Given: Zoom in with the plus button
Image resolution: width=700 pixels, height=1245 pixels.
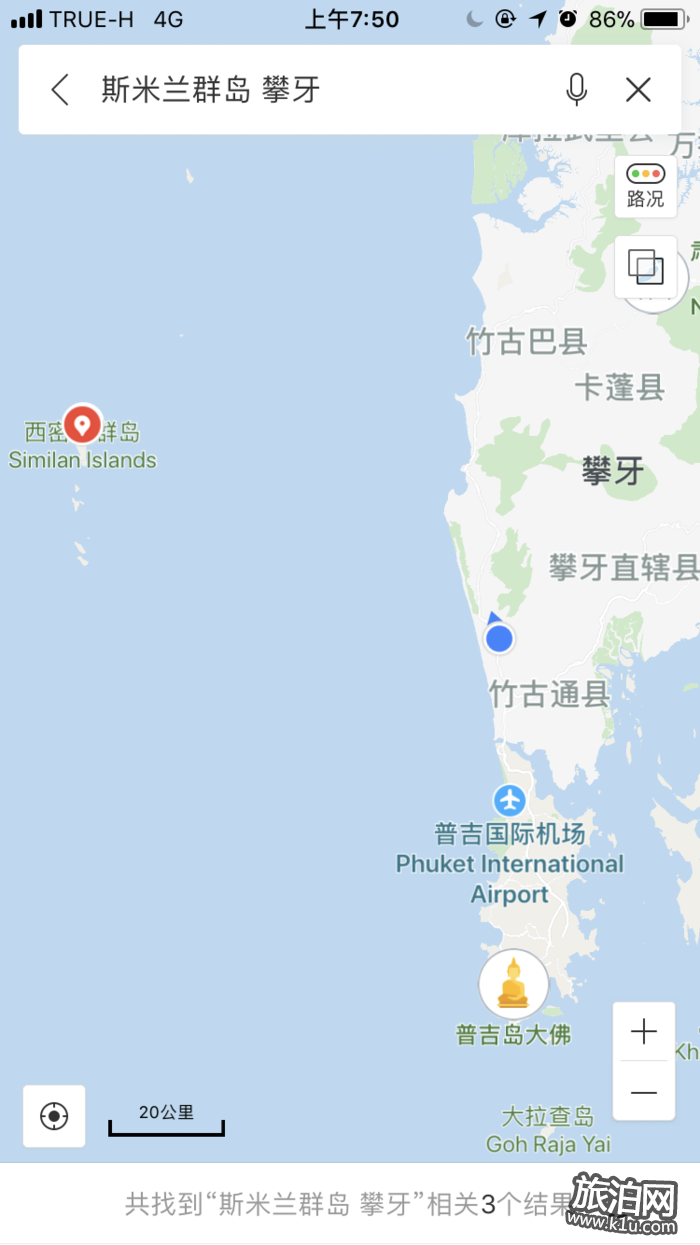Looking at the screenshot, I should (x=644, y=1031).
